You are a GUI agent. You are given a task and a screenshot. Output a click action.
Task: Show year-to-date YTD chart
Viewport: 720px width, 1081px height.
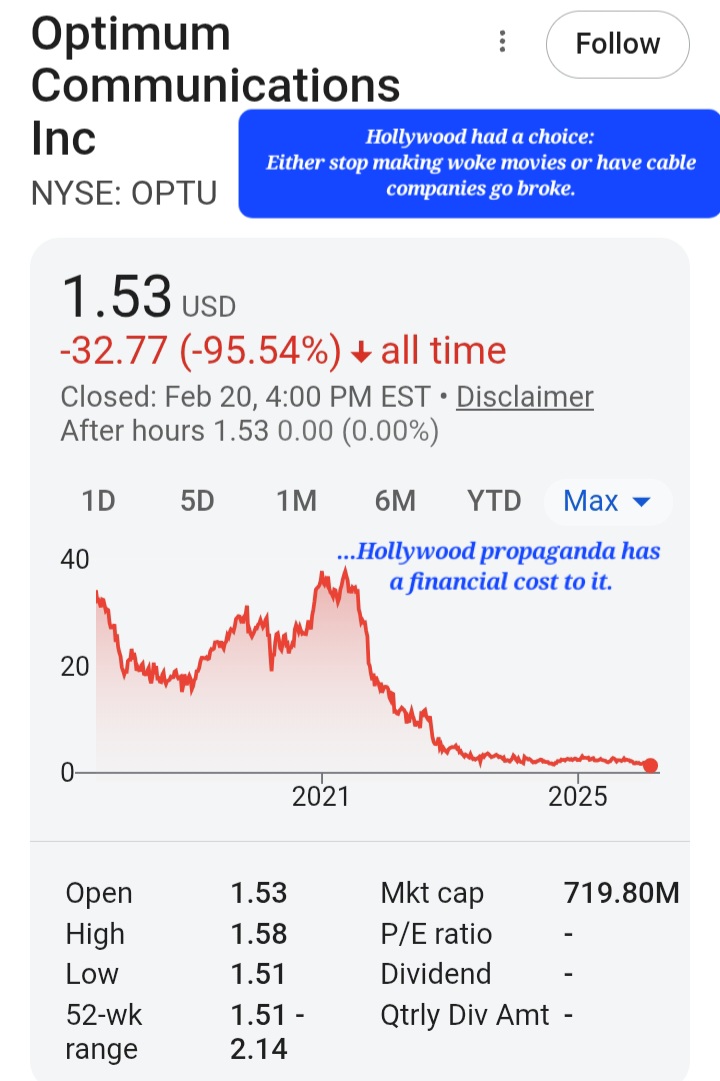(x=494, y=501)
